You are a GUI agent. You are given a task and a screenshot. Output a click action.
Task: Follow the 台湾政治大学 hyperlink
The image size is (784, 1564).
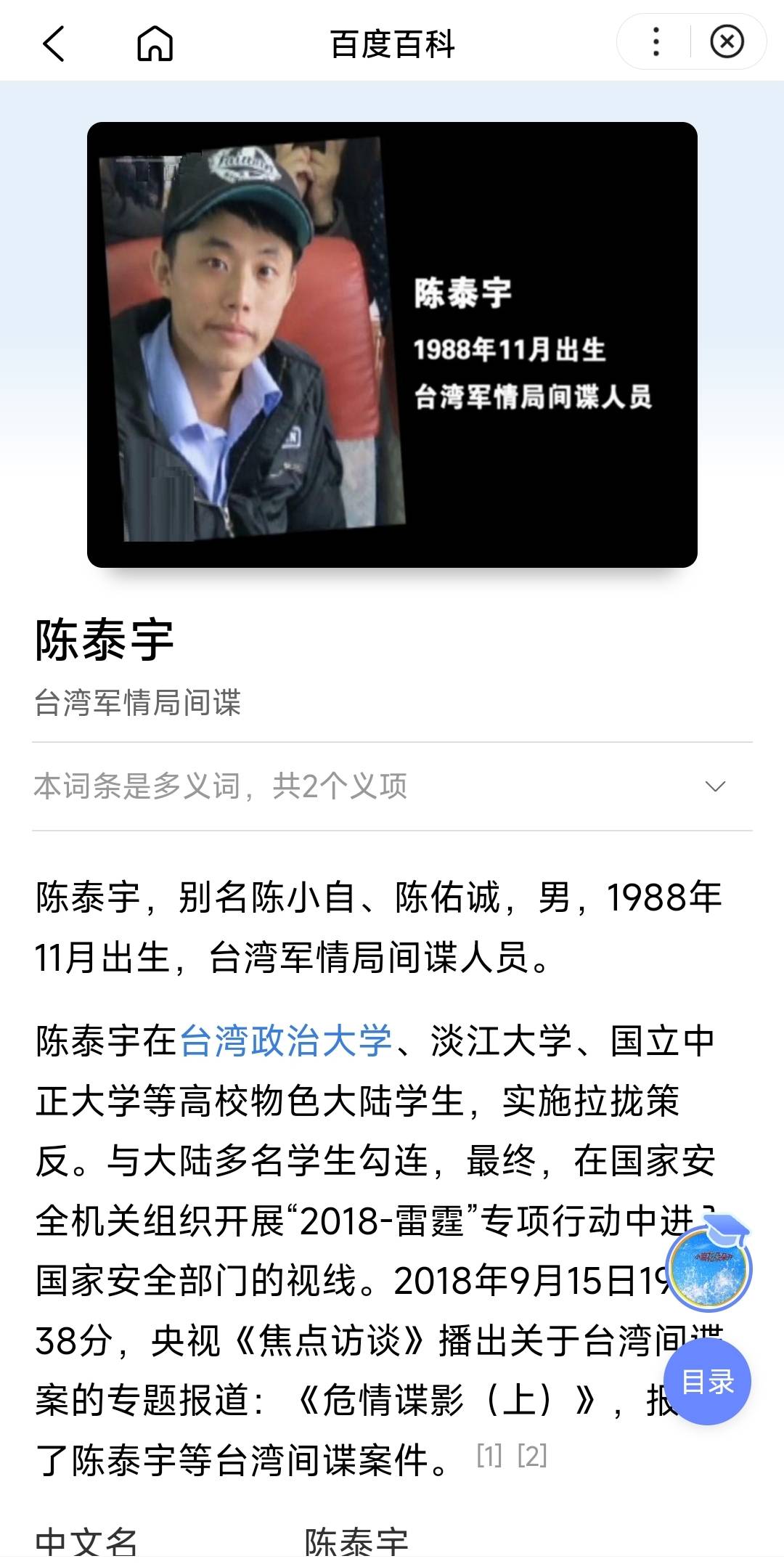(x=285, y=1041)
